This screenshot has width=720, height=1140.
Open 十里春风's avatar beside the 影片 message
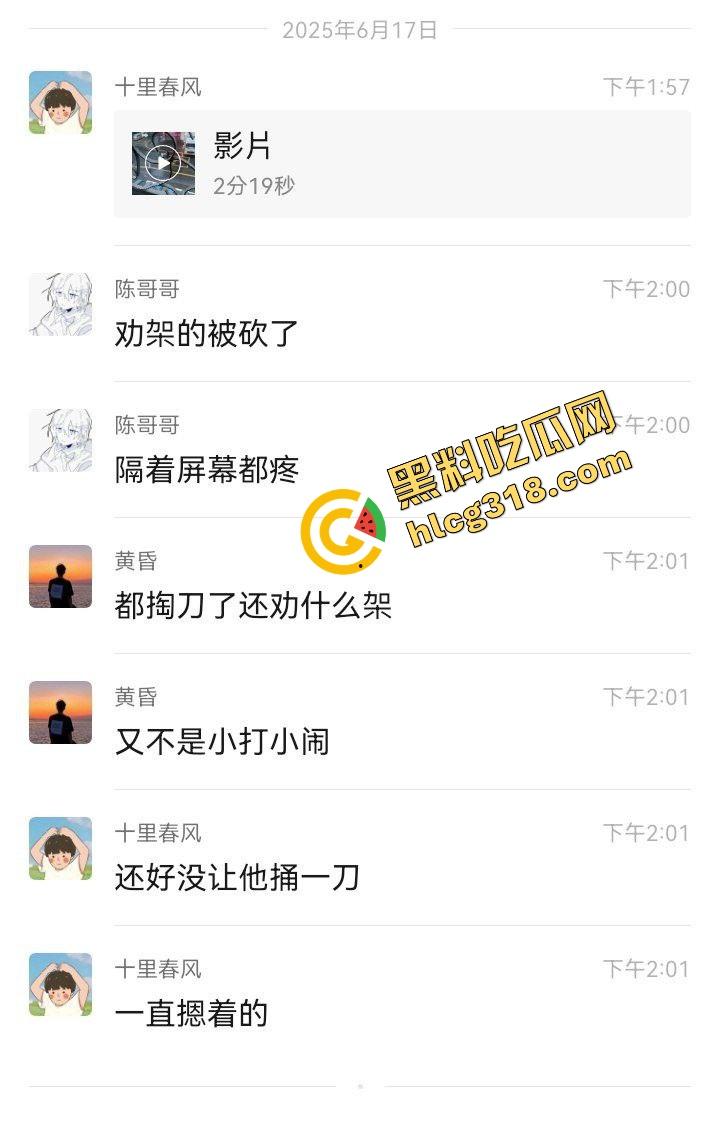click(60, 102)
